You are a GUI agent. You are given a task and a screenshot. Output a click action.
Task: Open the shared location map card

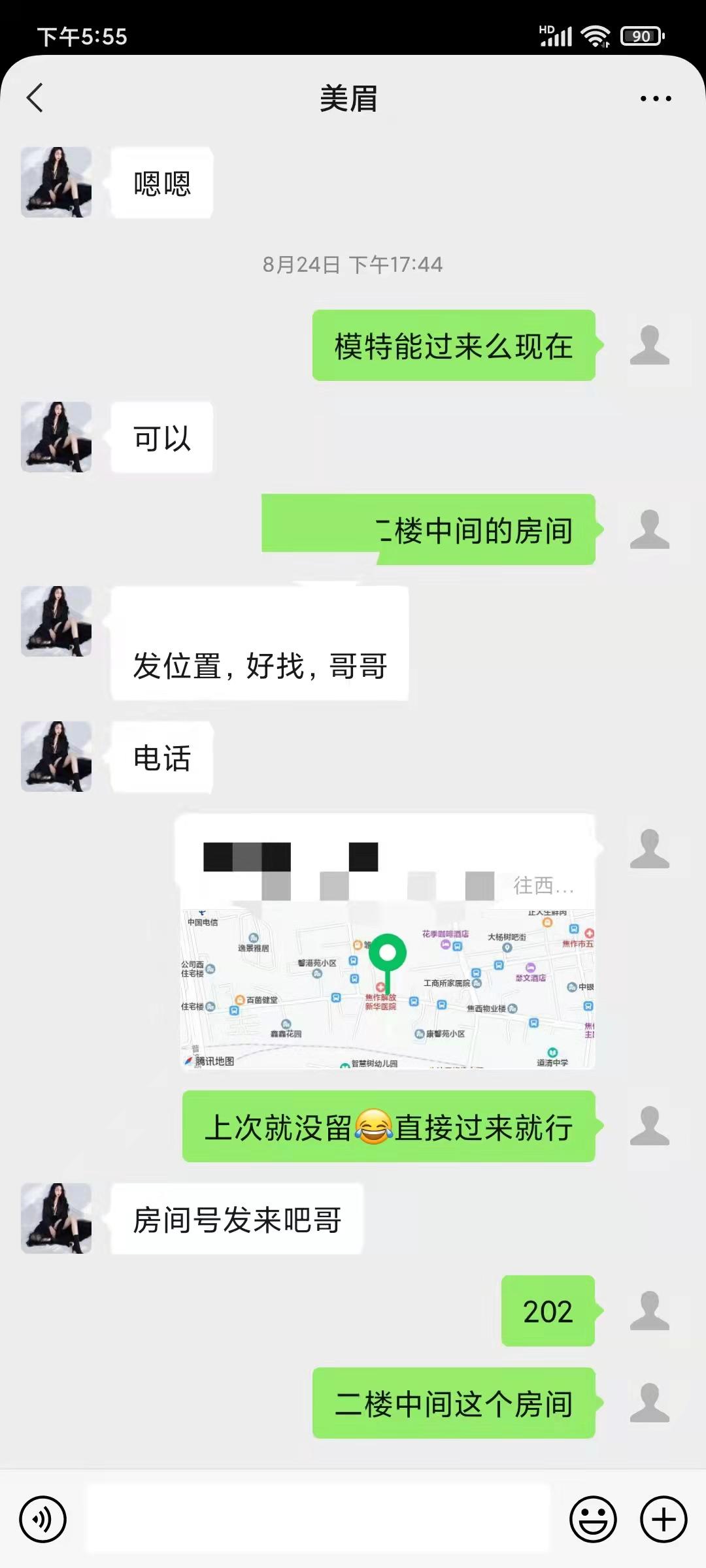[x=387, y=942]
